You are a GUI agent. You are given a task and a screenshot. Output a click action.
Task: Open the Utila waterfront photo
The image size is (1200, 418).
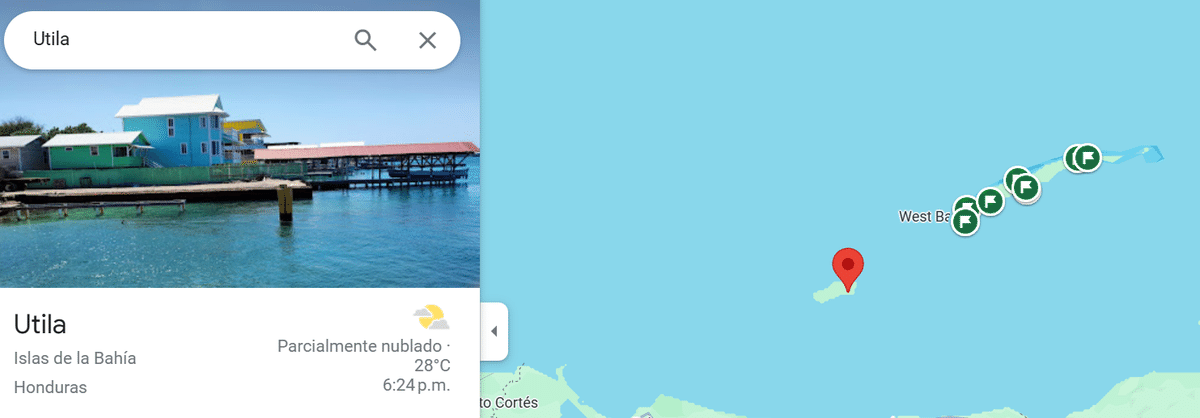pos(240,180)
